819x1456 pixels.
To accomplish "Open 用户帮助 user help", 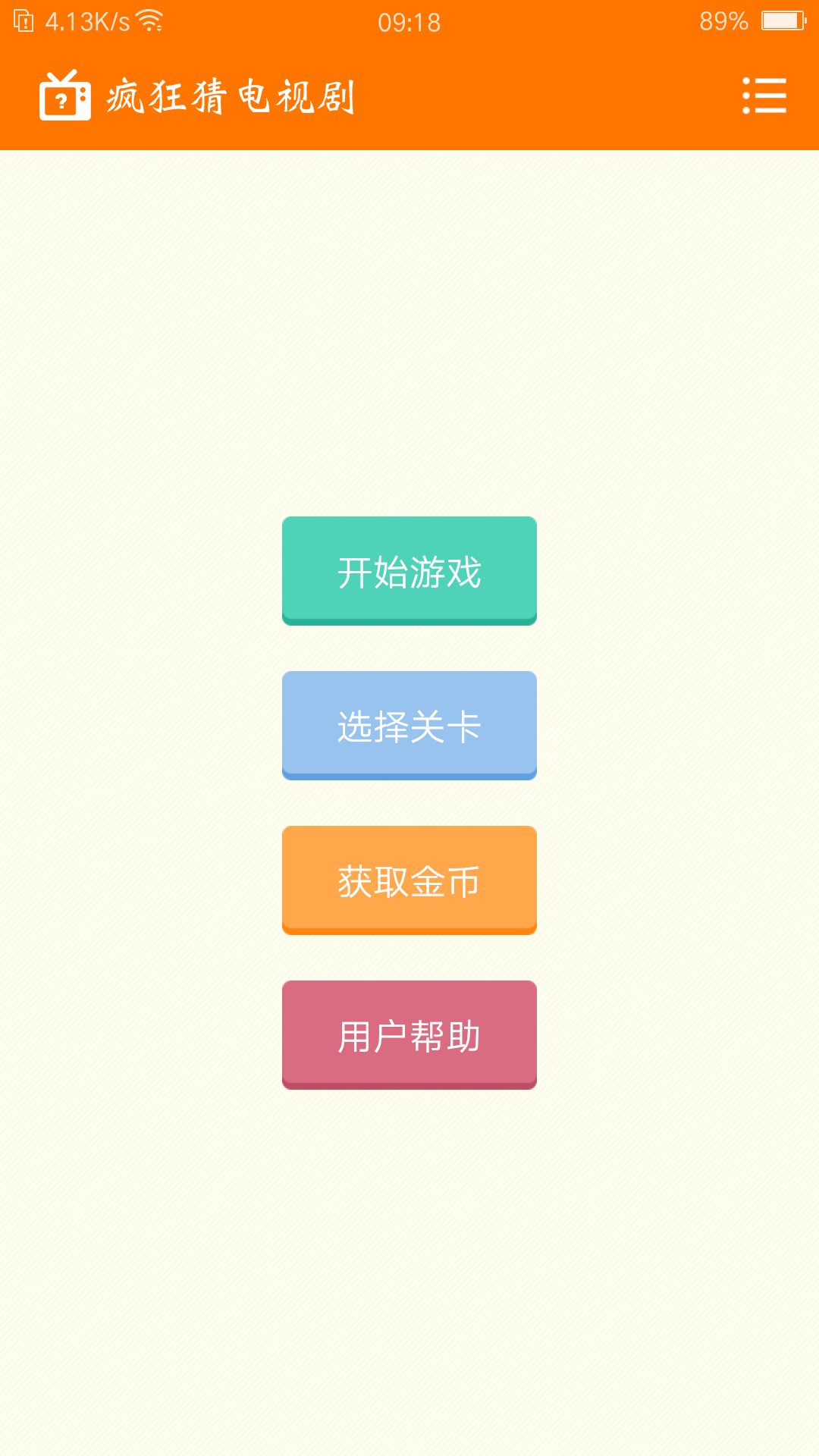I will [409, 1034].
